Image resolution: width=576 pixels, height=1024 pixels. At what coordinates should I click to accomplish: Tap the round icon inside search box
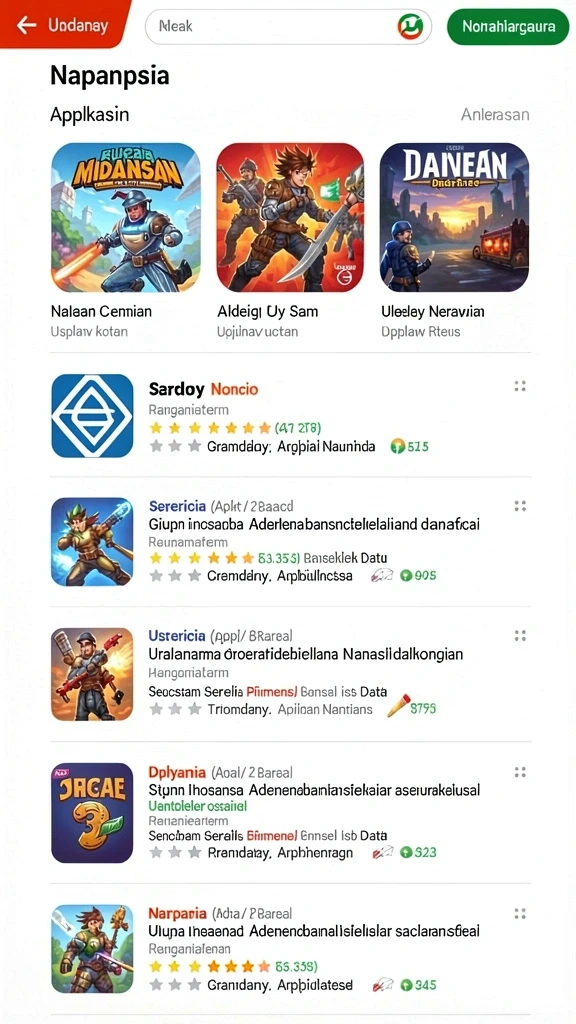tap(410, 27)
